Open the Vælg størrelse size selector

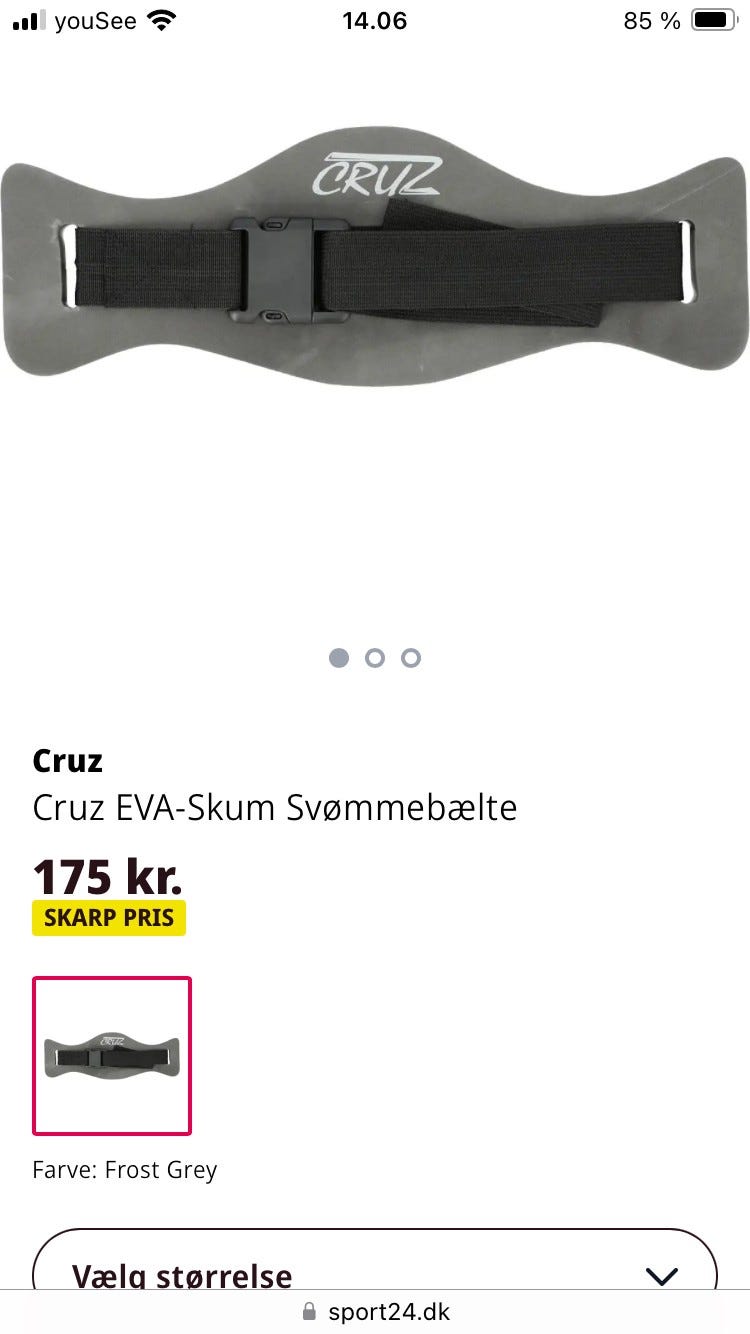pyautogui.click(x=375, y=1276)
